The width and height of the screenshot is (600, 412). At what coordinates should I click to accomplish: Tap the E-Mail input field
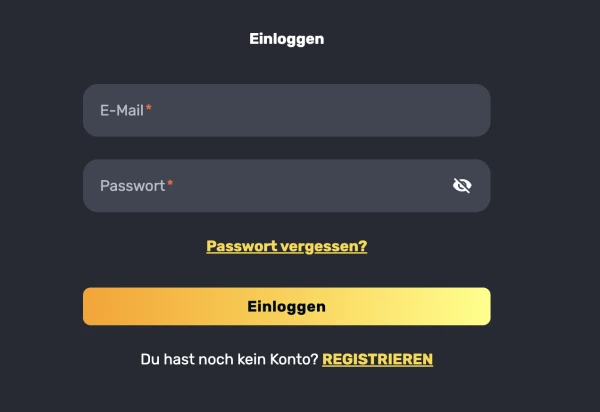tap(286, 111)
